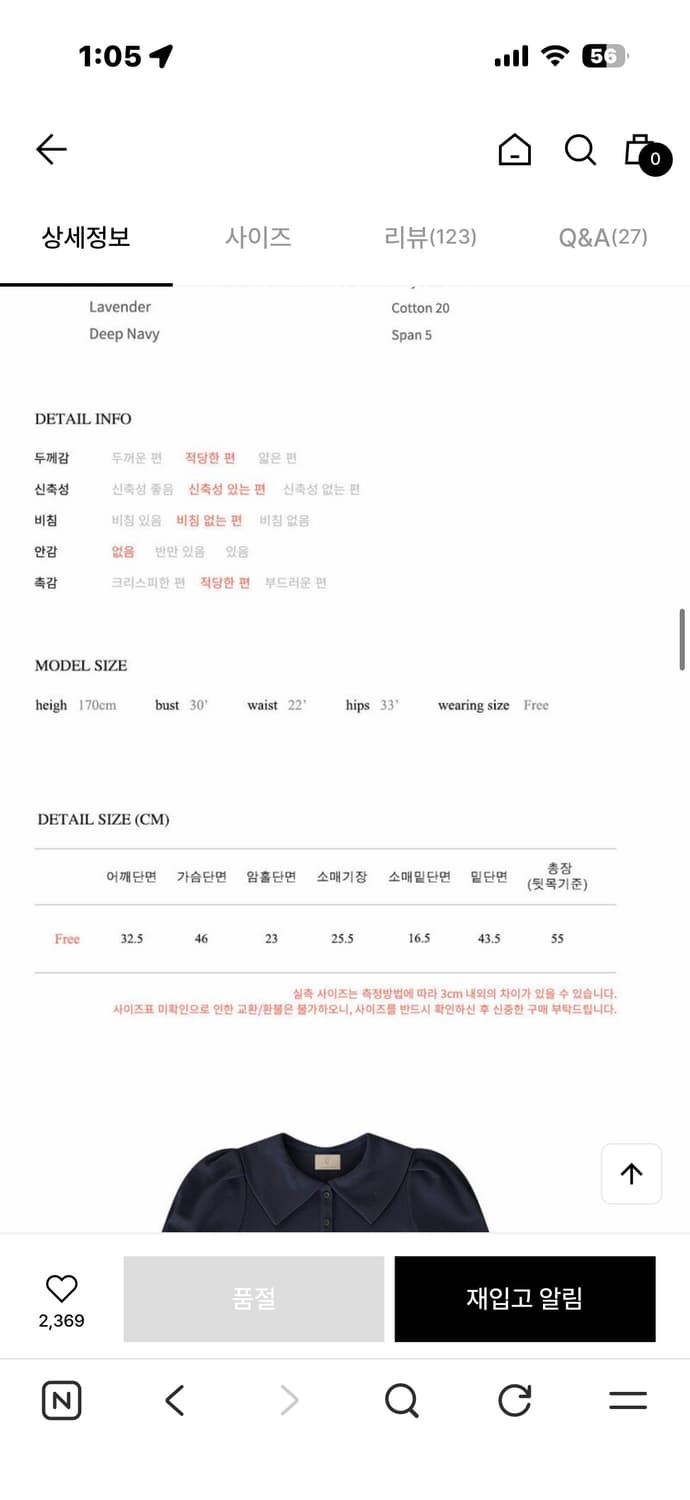Go to previous page in browser toolbar

coord(175,1400)
